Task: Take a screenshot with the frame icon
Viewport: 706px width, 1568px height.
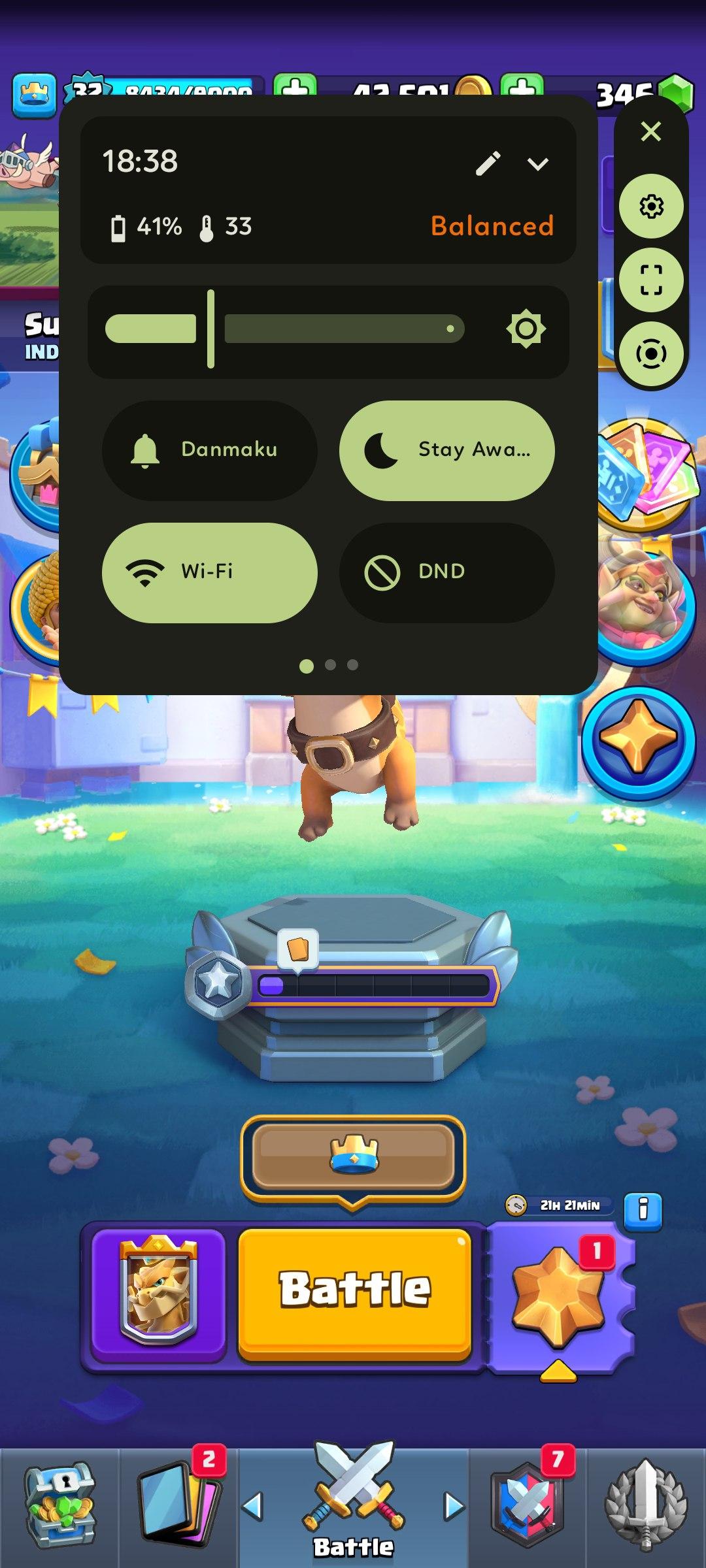Action: [650, 280]
